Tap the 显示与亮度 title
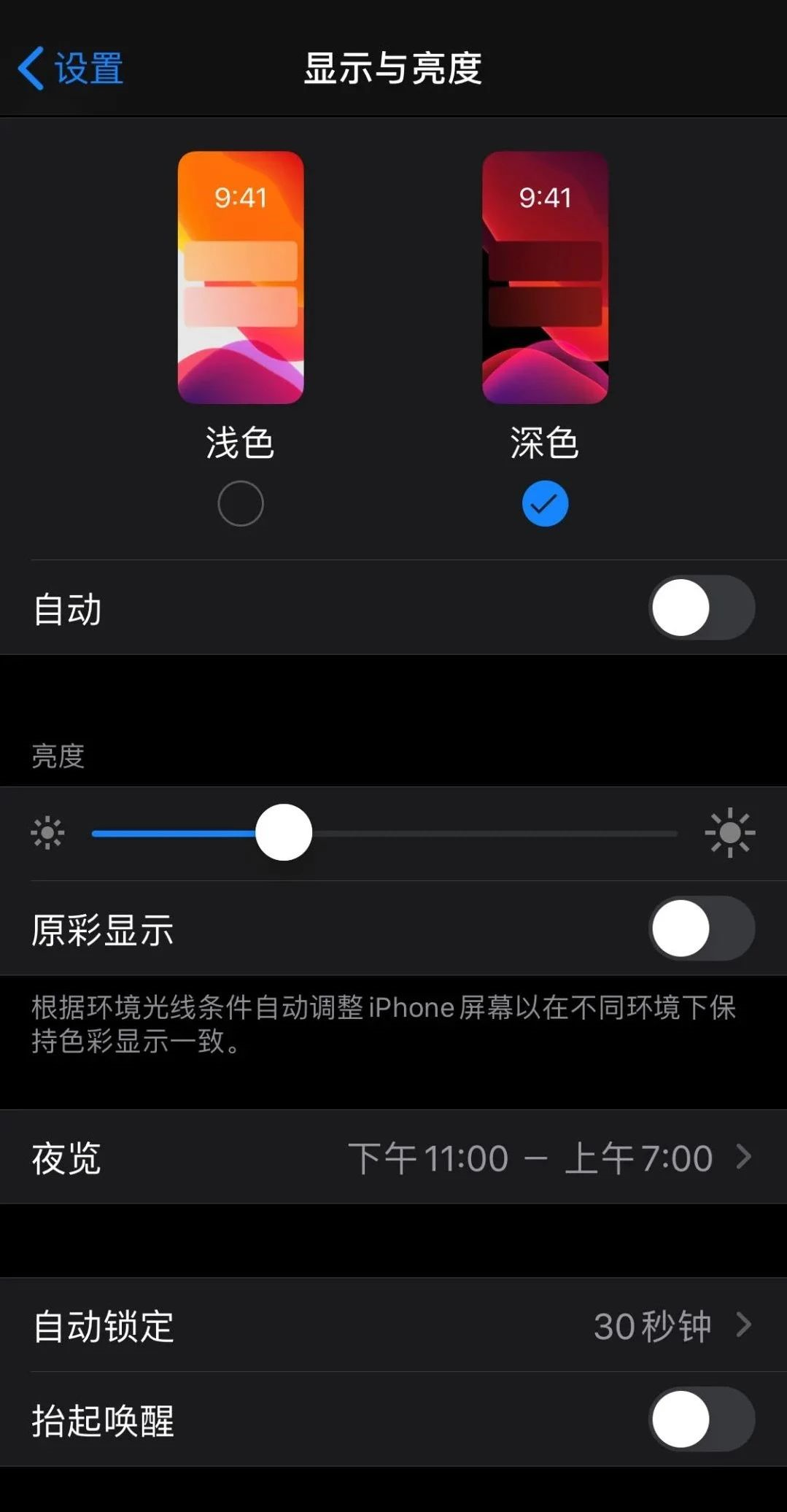 [393, 69]
